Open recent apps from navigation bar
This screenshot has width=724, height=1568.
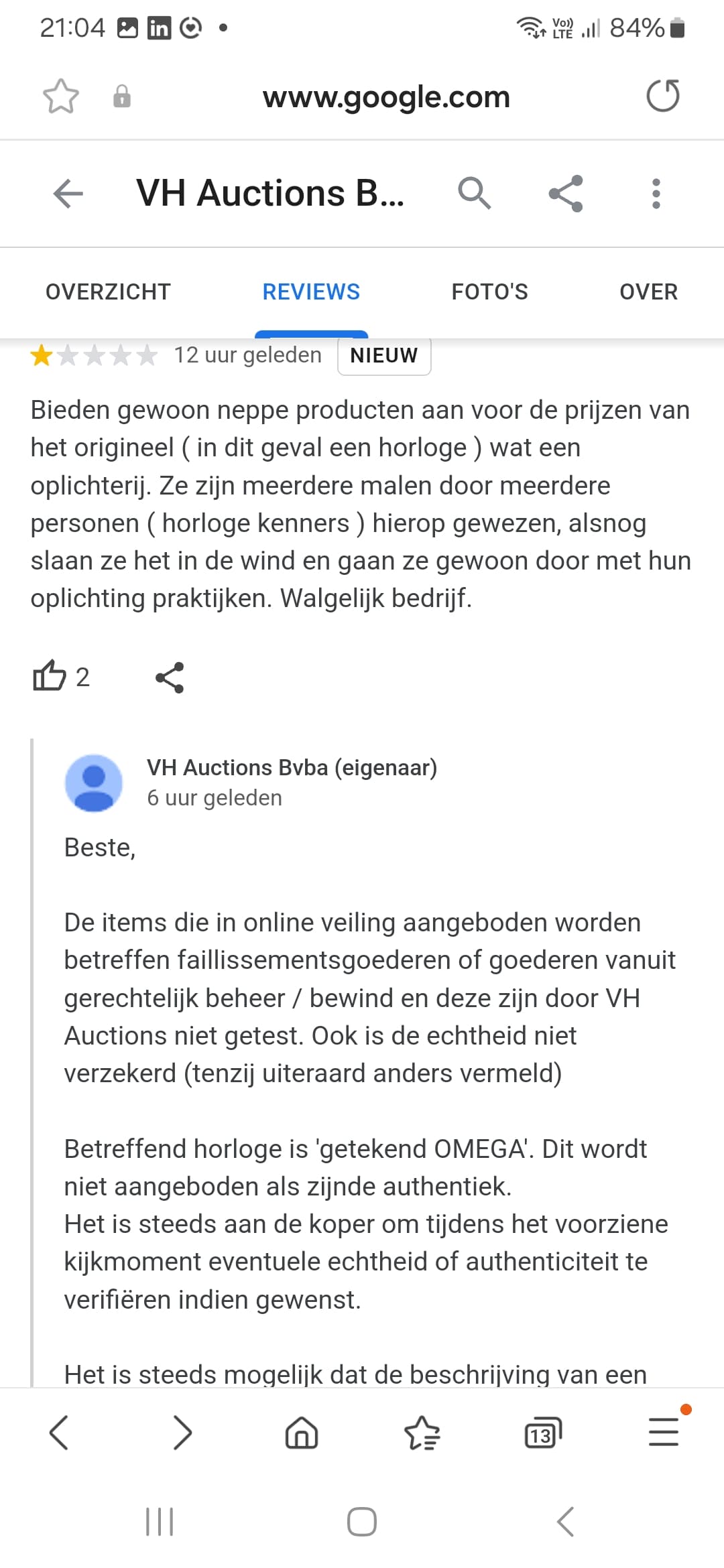[x=160, y=1522]
